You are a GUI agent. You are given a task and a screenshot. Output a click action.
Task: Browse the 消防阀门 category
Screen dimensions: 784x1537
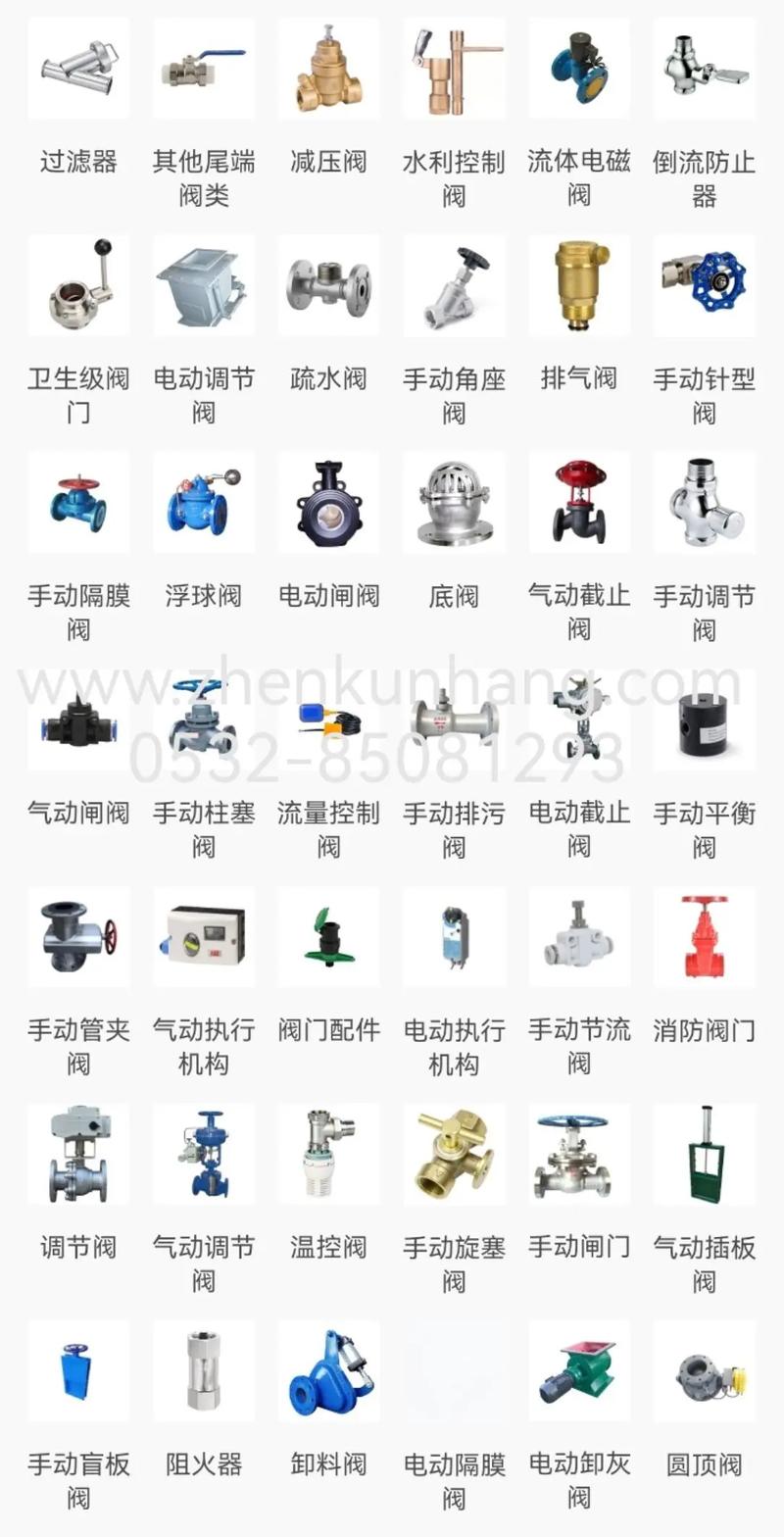click(704, 937)
